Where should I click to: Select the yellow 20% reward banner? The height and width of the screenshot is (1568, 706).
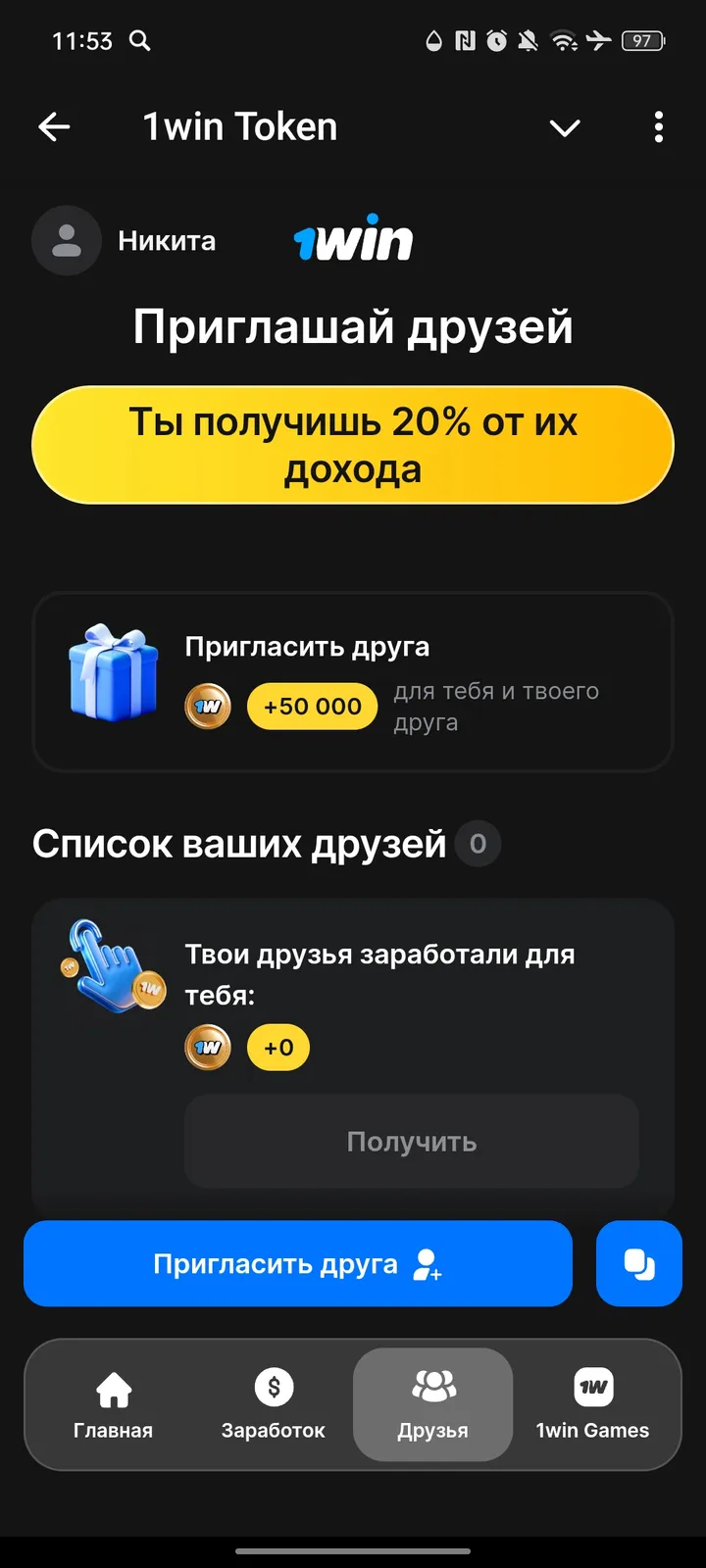(x=352, y=445)
